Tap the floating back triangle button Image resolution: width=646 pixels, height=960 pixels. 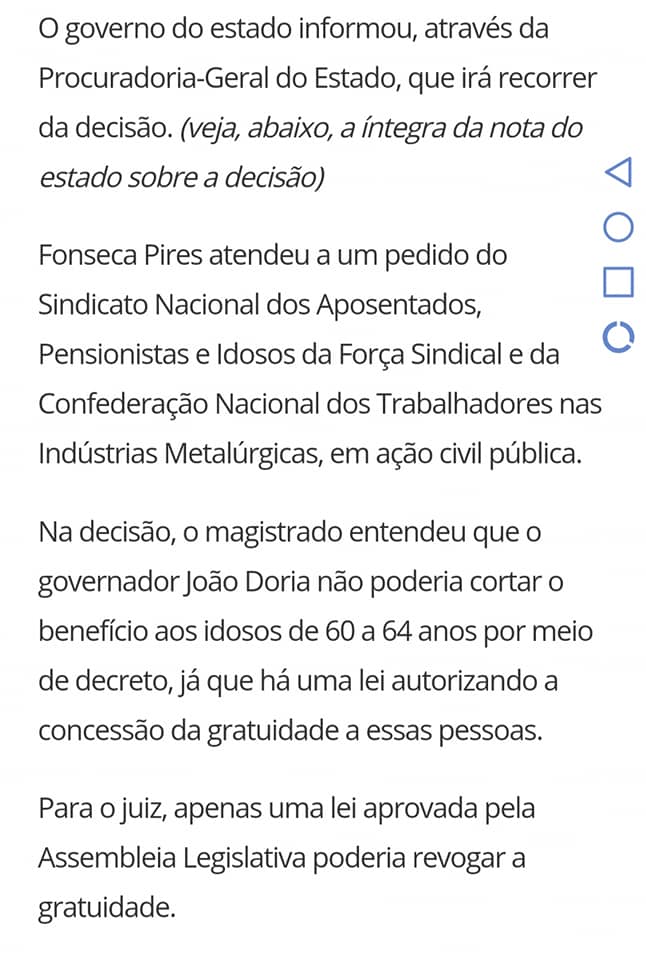(618, 172)
